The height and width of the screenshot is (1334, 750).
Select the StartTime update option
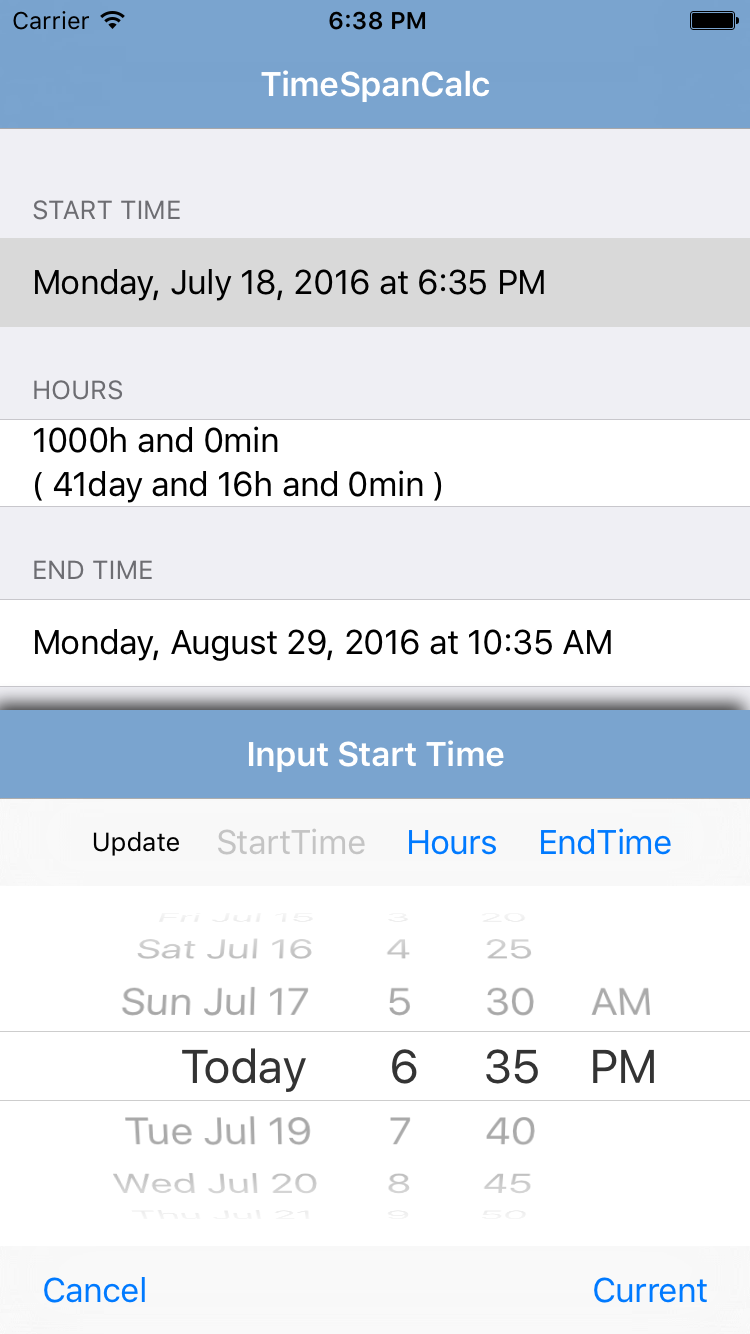click(x=291, y=842)
